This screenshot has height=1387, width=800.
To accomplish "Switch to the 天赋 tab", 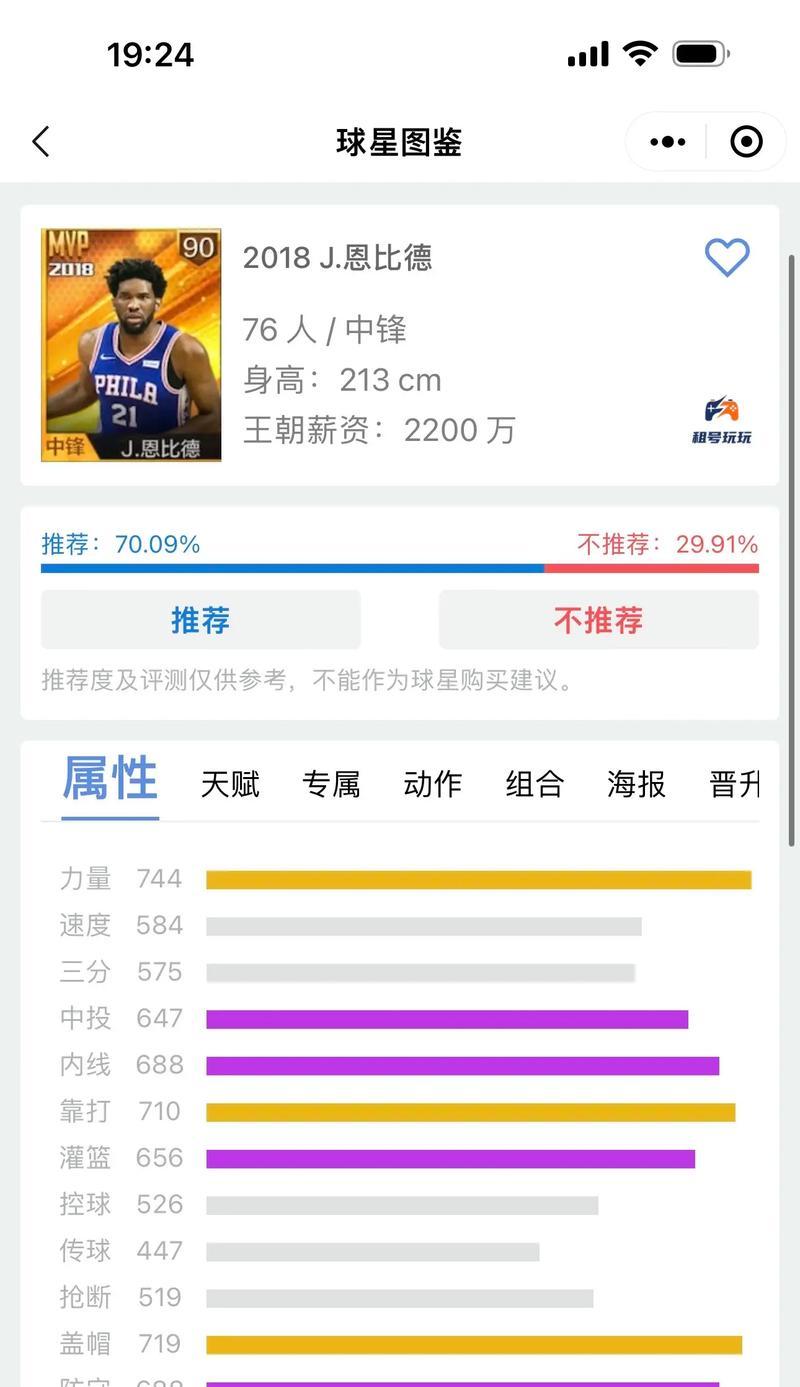I will [230, 784].
